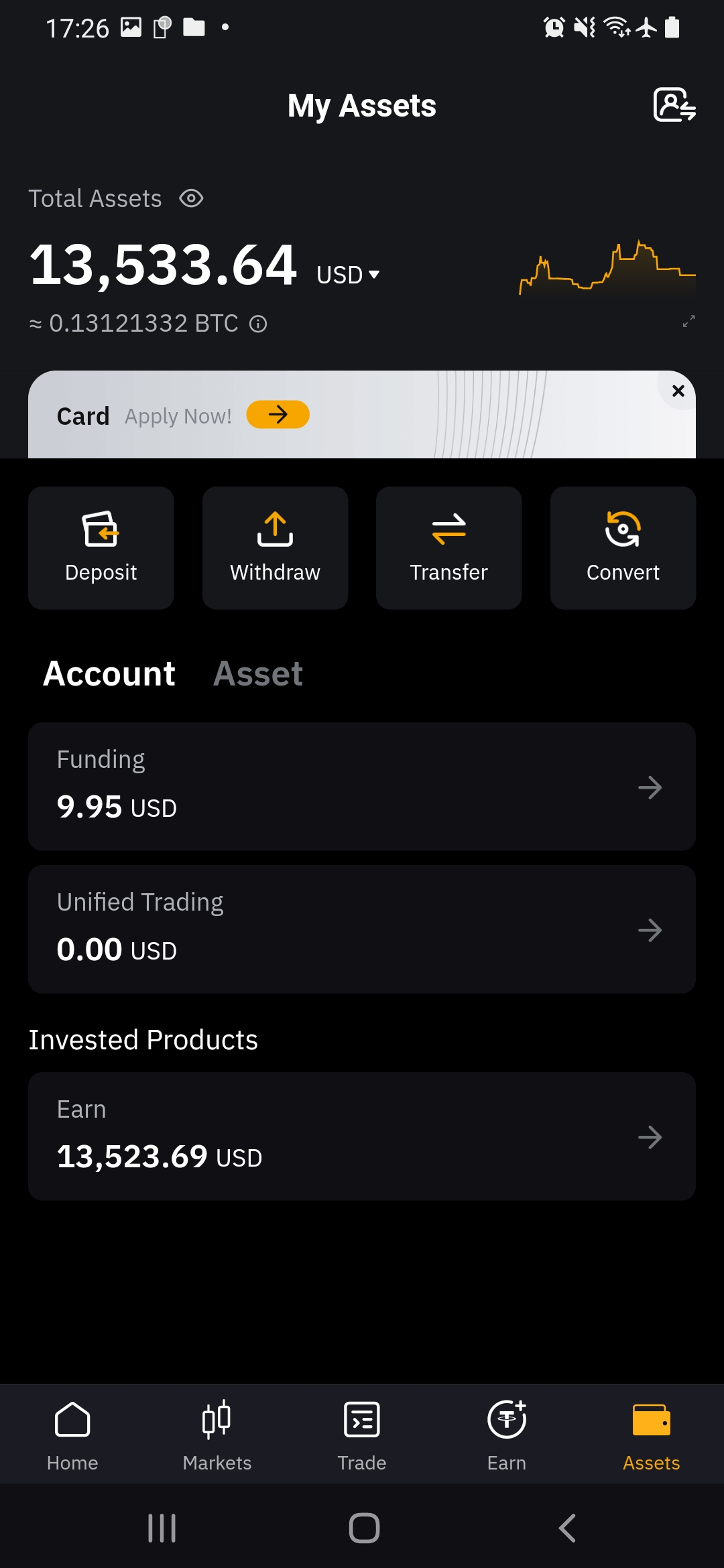The image size is (724, 1568).
Task: Open the Unified Trading account
Action: [362, 929]
